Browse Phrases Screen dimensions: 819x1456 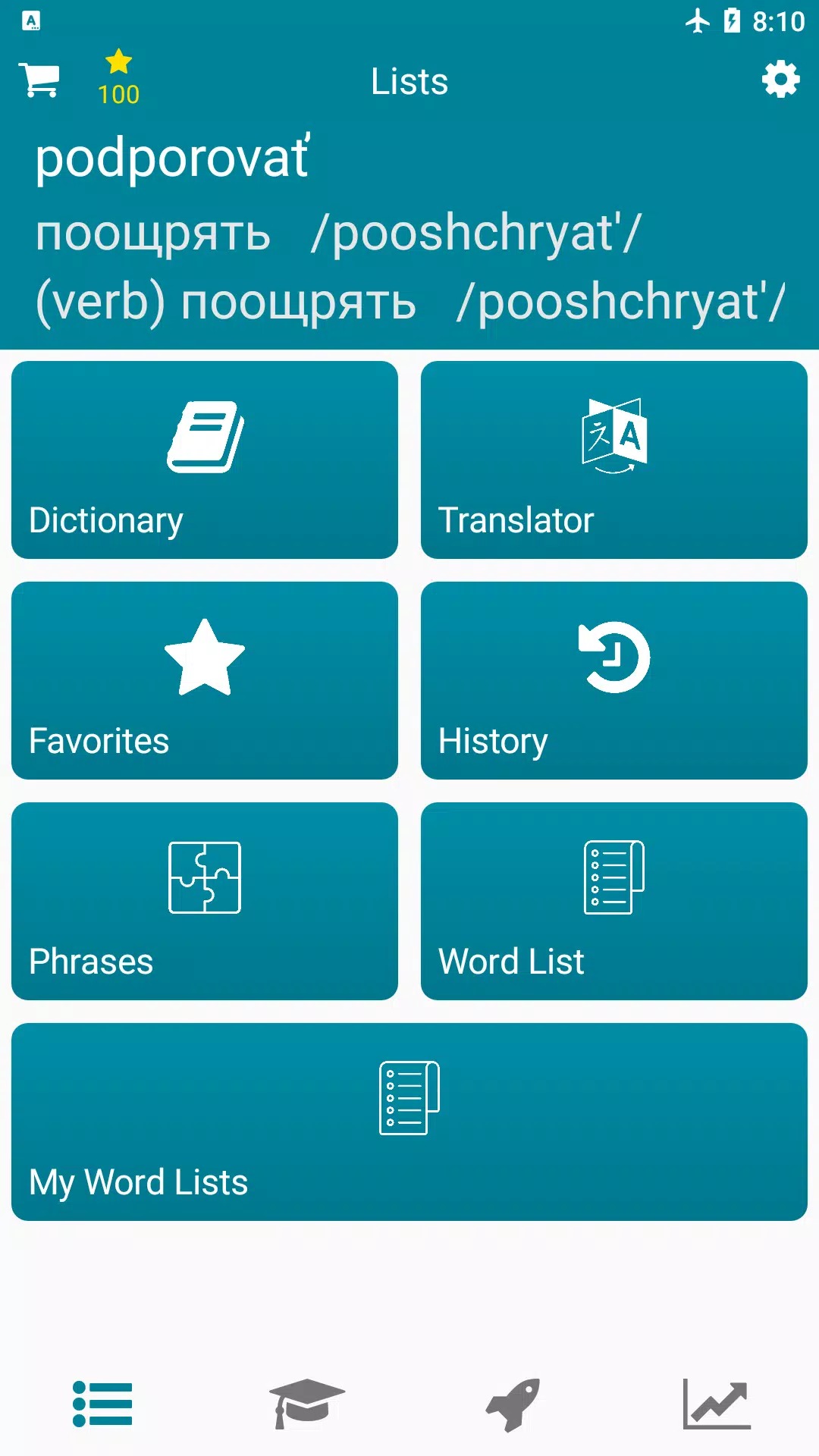tap(205, 901)
